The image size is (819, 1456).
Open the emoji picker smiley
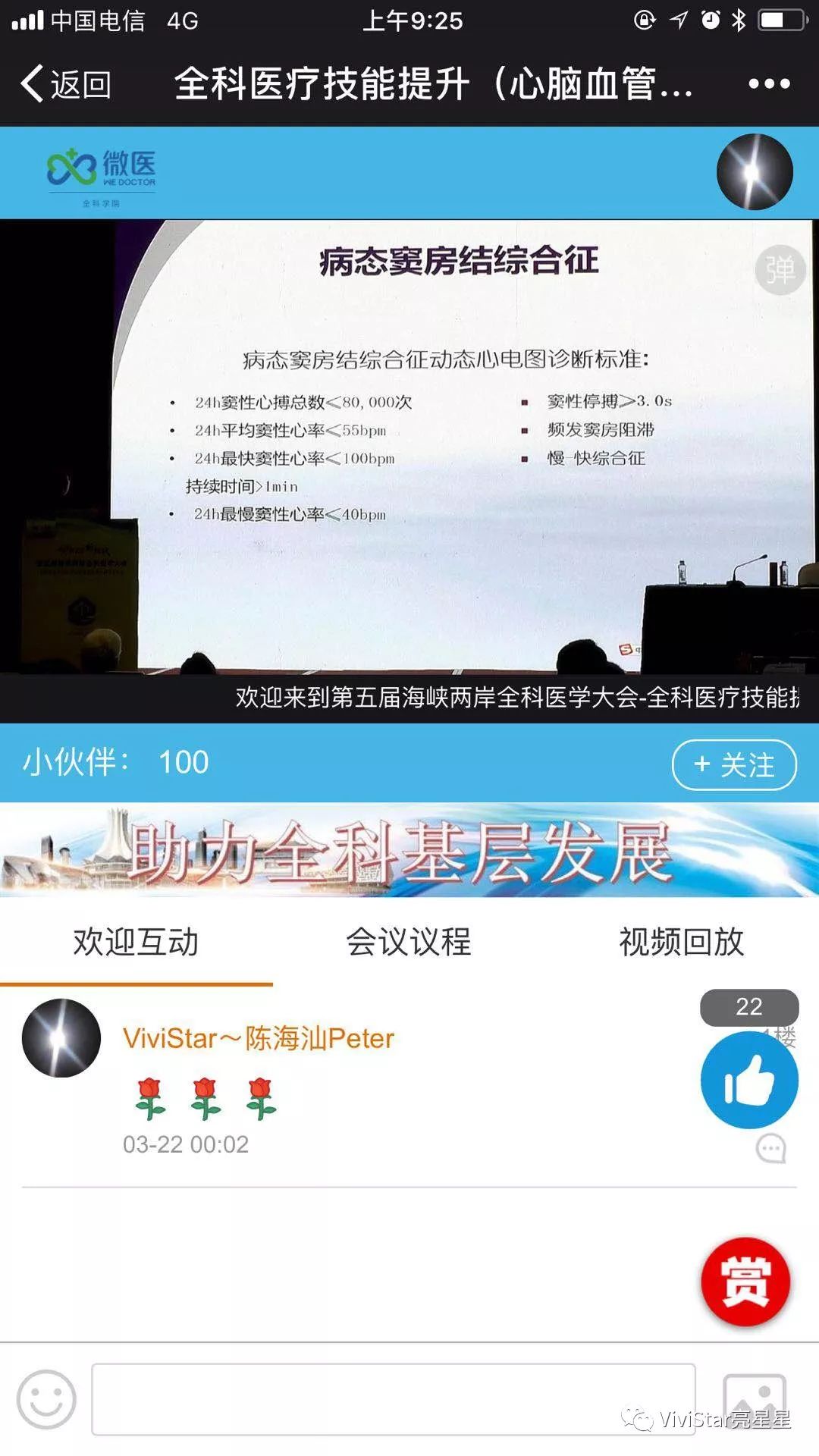click(x=46, y=1399)
